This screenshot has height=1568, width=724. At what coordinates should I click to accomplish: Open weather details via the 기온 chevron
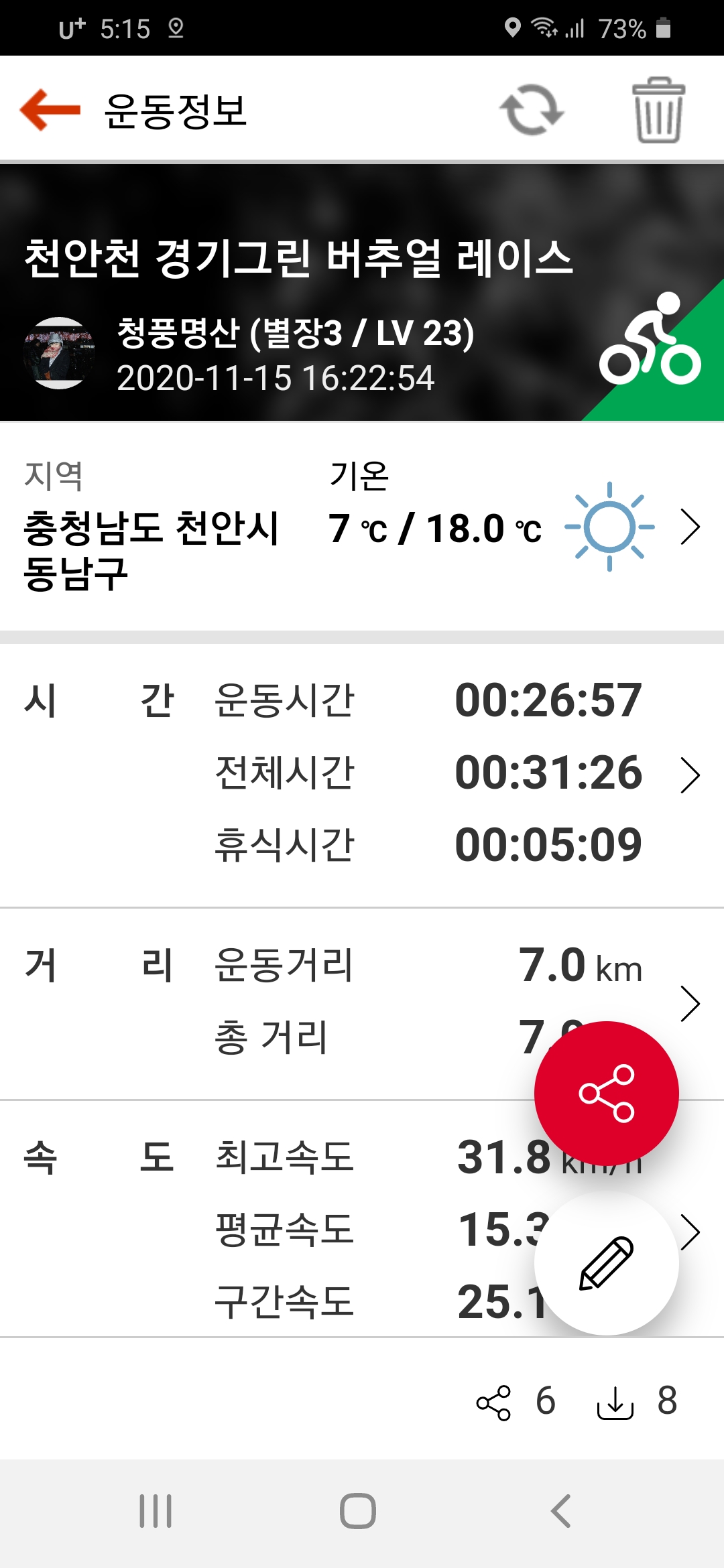[690, 527]
